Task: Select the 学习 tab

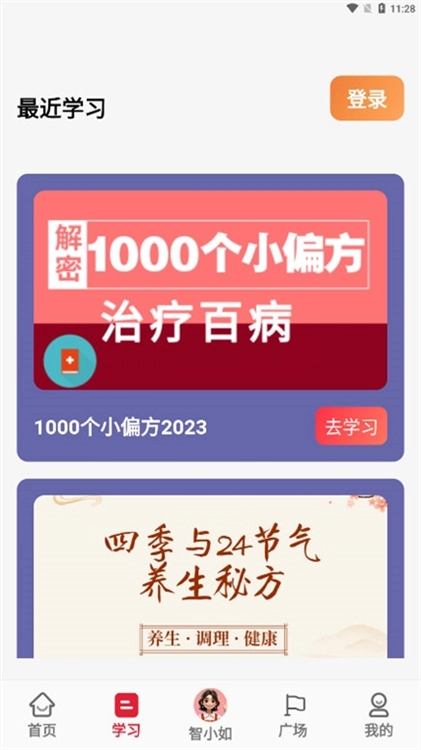Action: pyautogui.click(x=126, y=715)
